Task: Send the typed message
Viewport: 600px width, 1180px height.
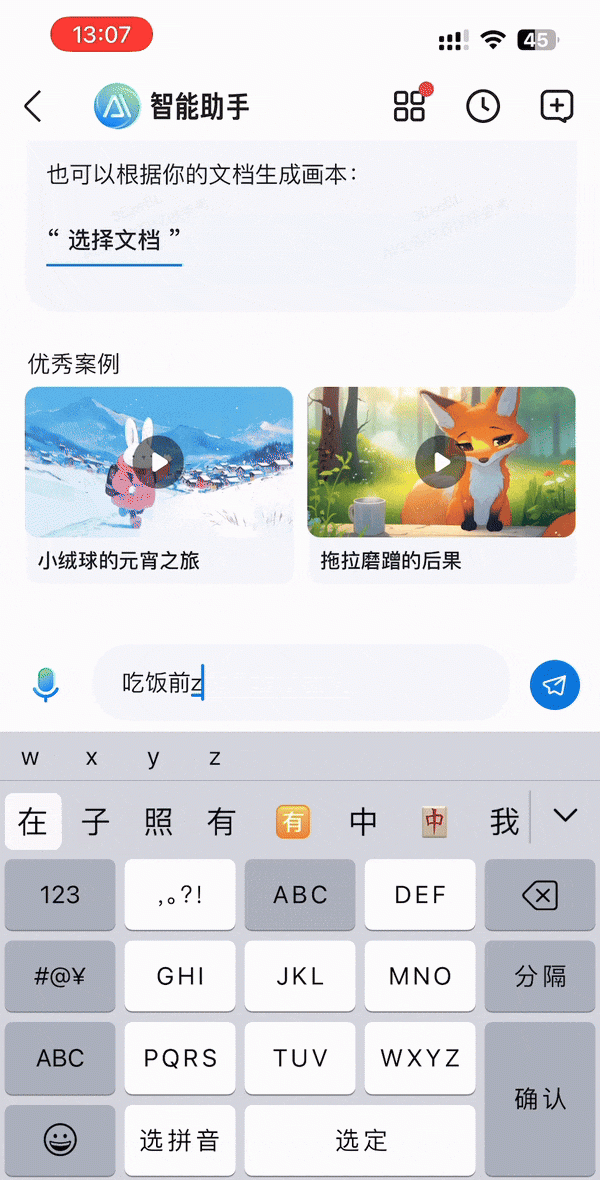Action: (x=555, y=685)
